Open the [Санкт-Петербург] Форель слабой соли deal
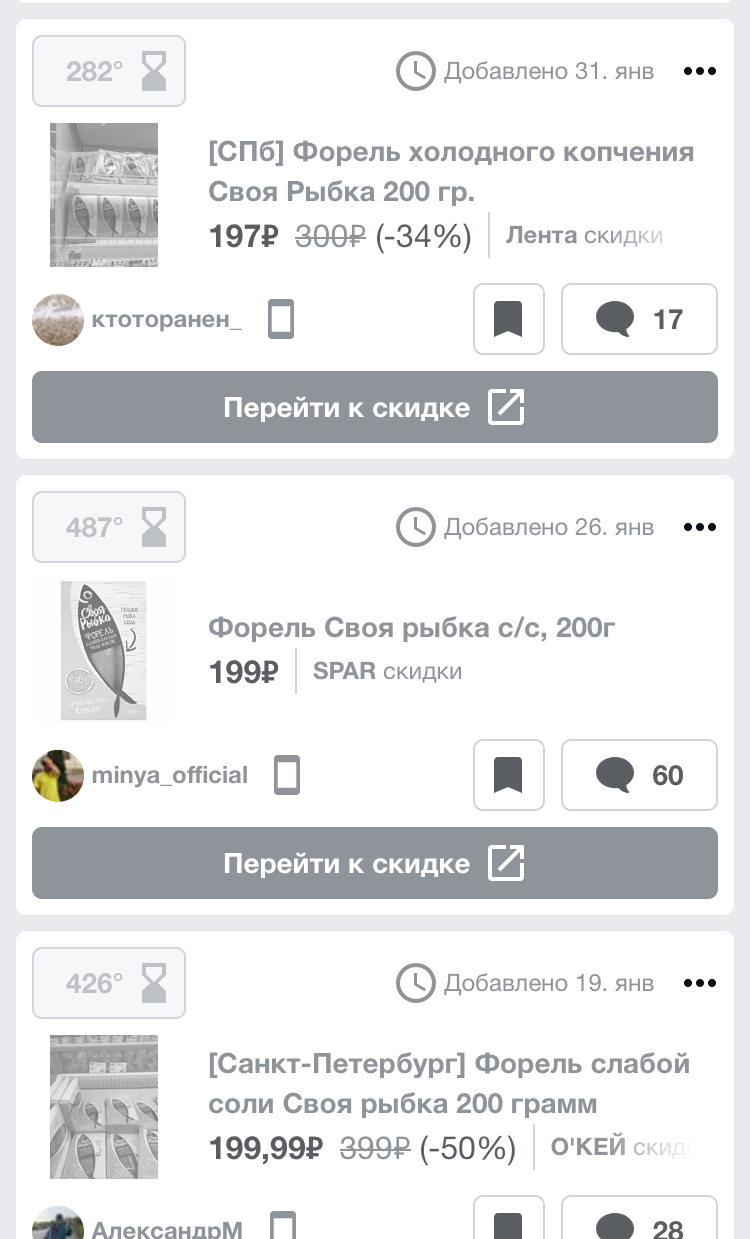The image size is (750, 1239). (449, 1083)
